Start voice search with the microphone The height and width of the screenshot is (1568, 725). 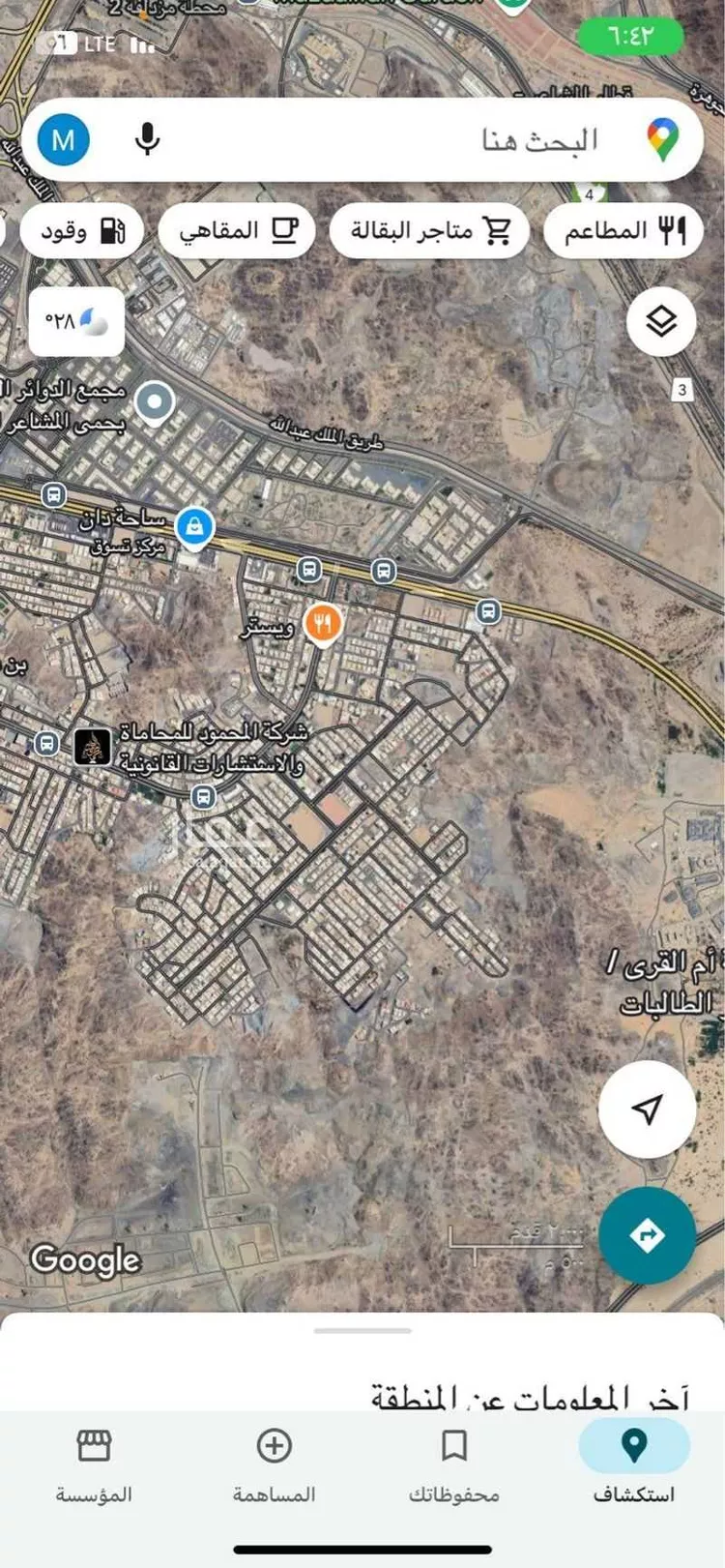tap(147, 140)
